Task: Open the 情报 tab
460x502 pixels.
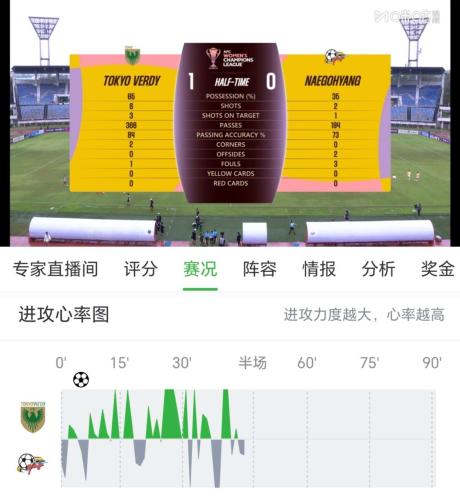Action: 319,269
